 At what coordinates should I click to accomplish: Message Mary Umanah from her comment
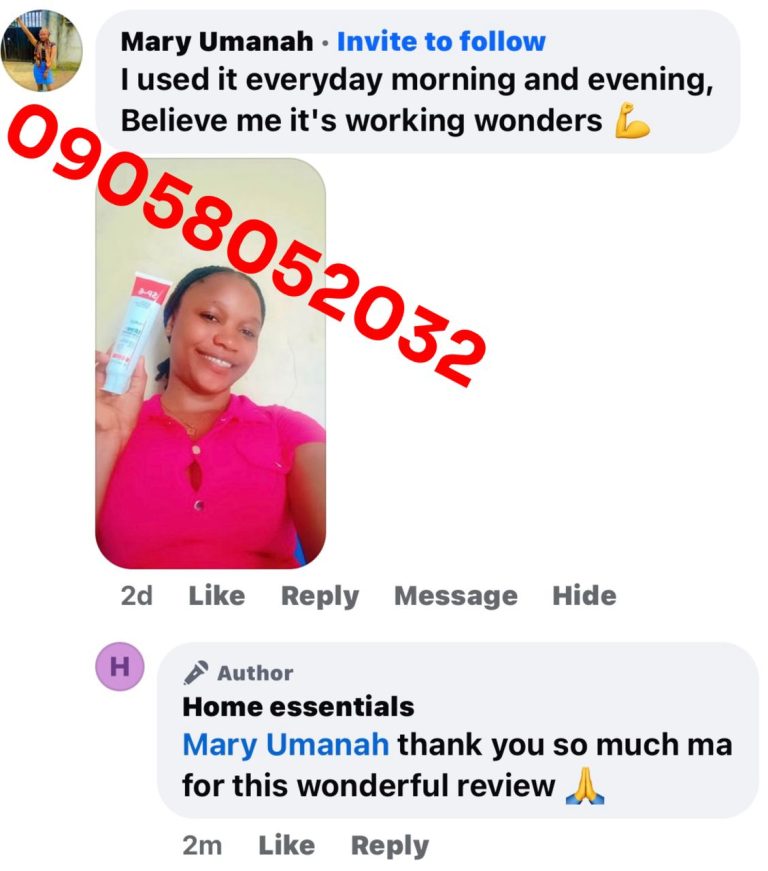(455, 596)
